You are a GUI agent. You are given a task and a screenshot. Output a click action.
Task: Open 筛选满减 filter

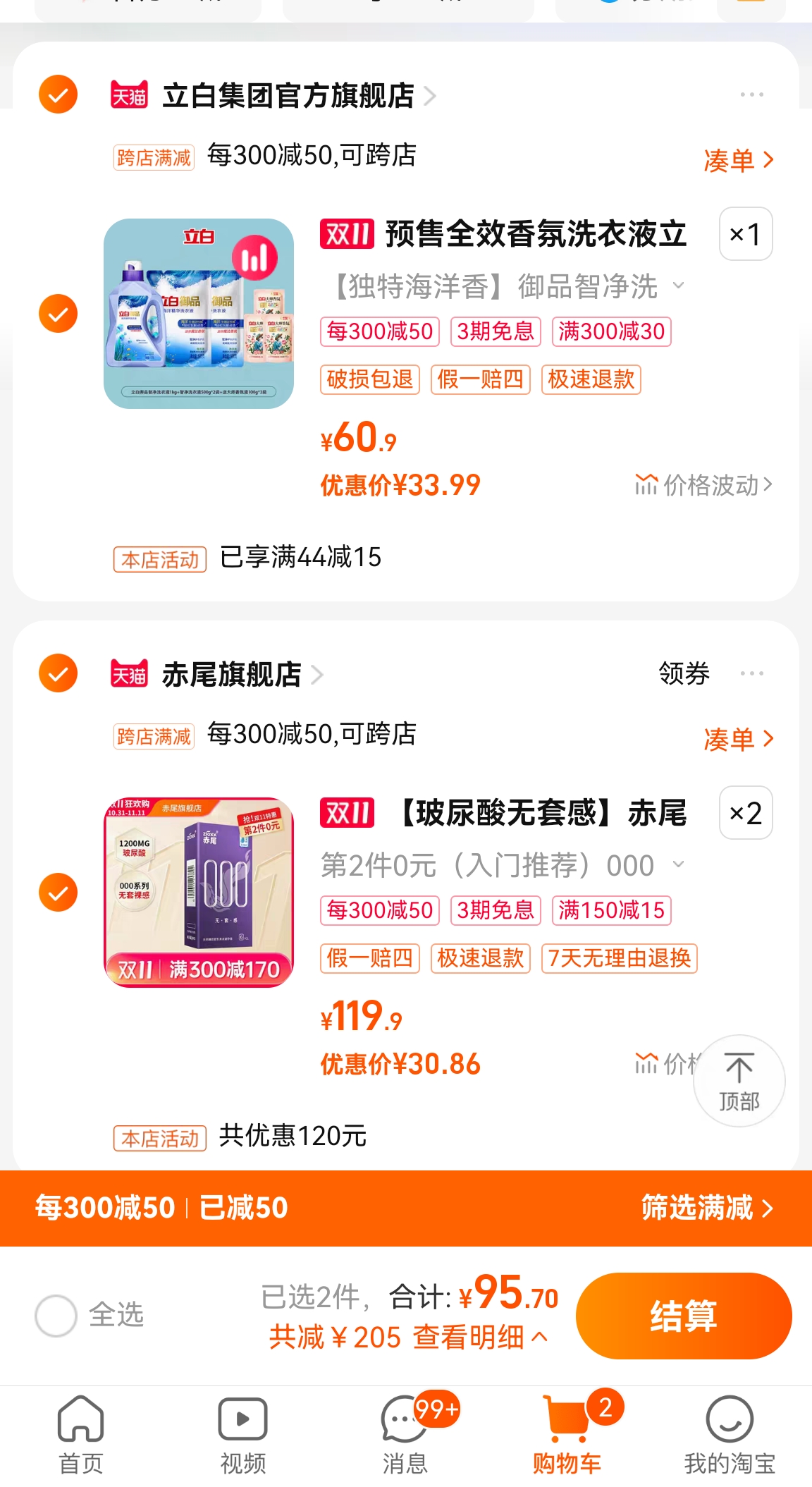pyautogui.click(x=706, y=1208)
